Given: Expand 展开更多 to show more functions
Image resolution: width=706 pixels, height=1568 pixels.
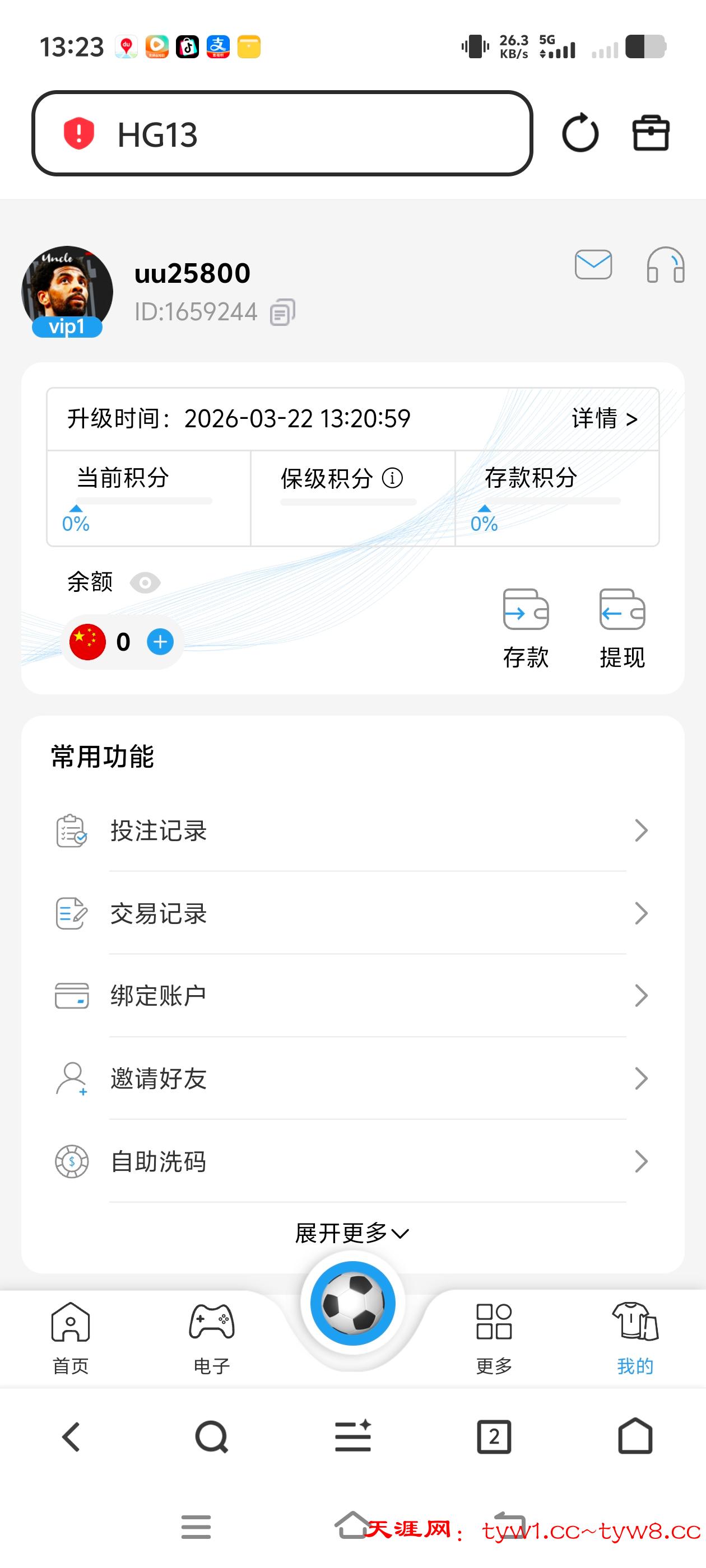Looking at the screenshot, I should 352,1233.
